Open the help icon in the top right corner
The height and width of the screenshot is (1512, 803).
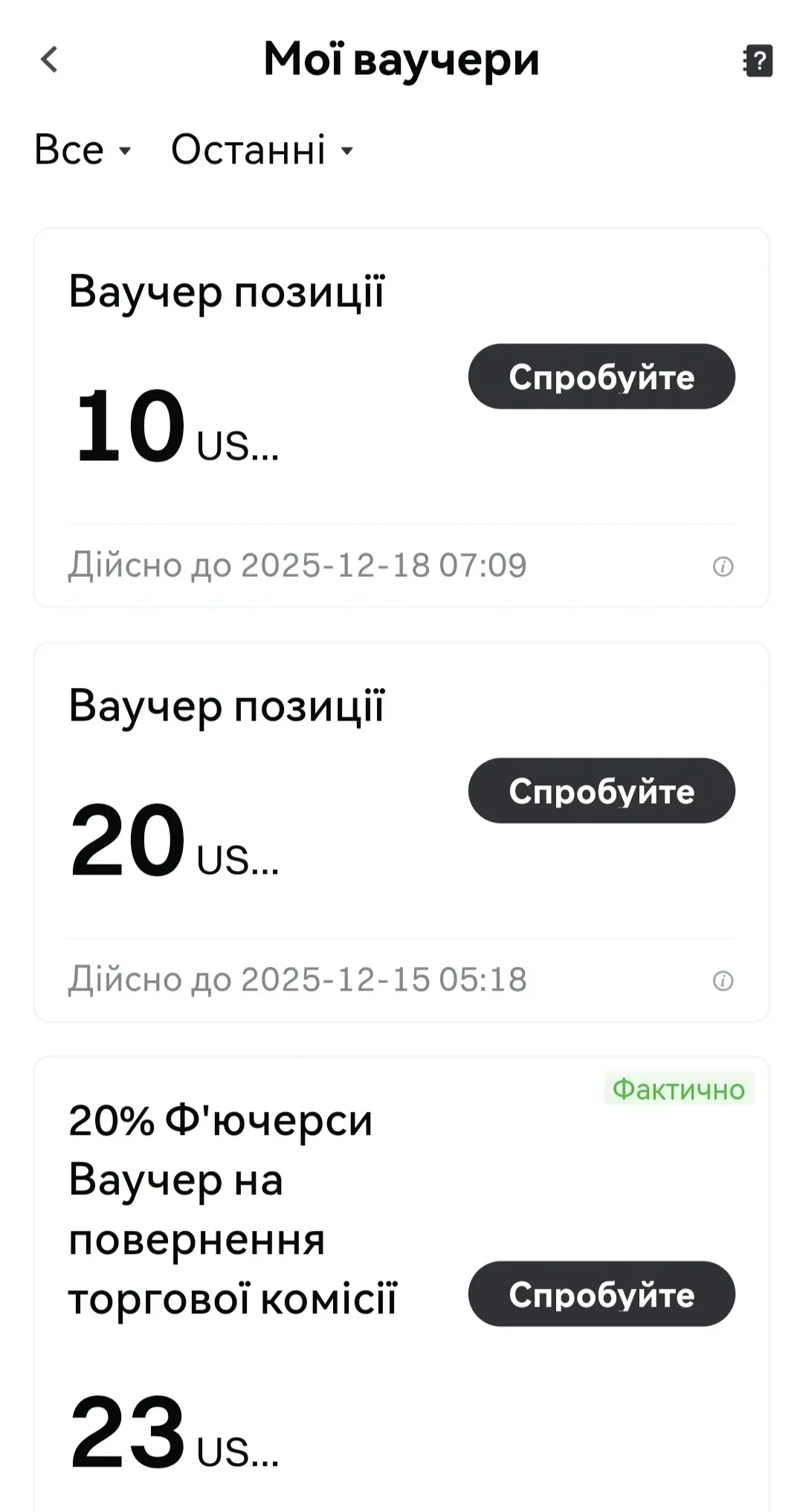[757, 59]
